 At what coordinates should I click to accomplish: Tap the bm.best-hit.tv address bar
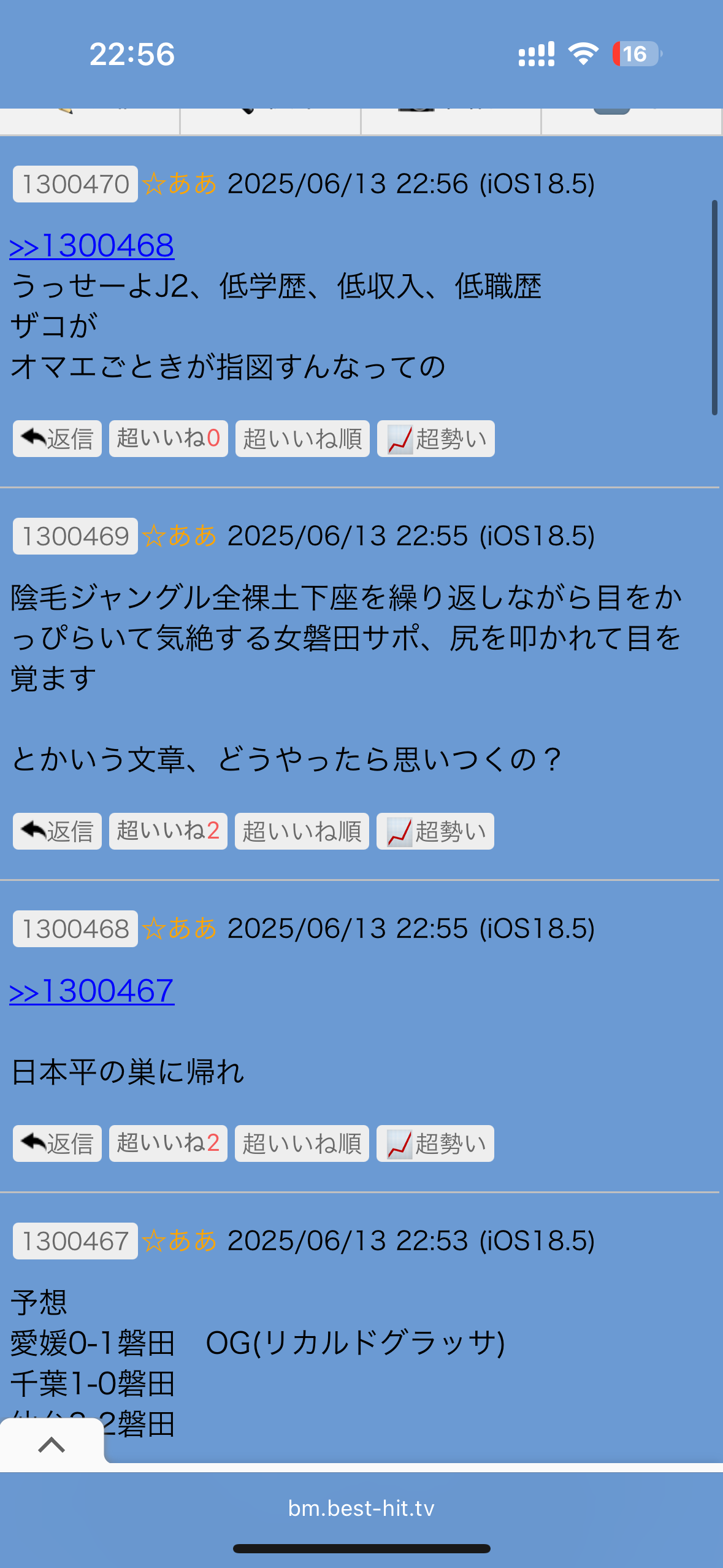point(361,1508)
